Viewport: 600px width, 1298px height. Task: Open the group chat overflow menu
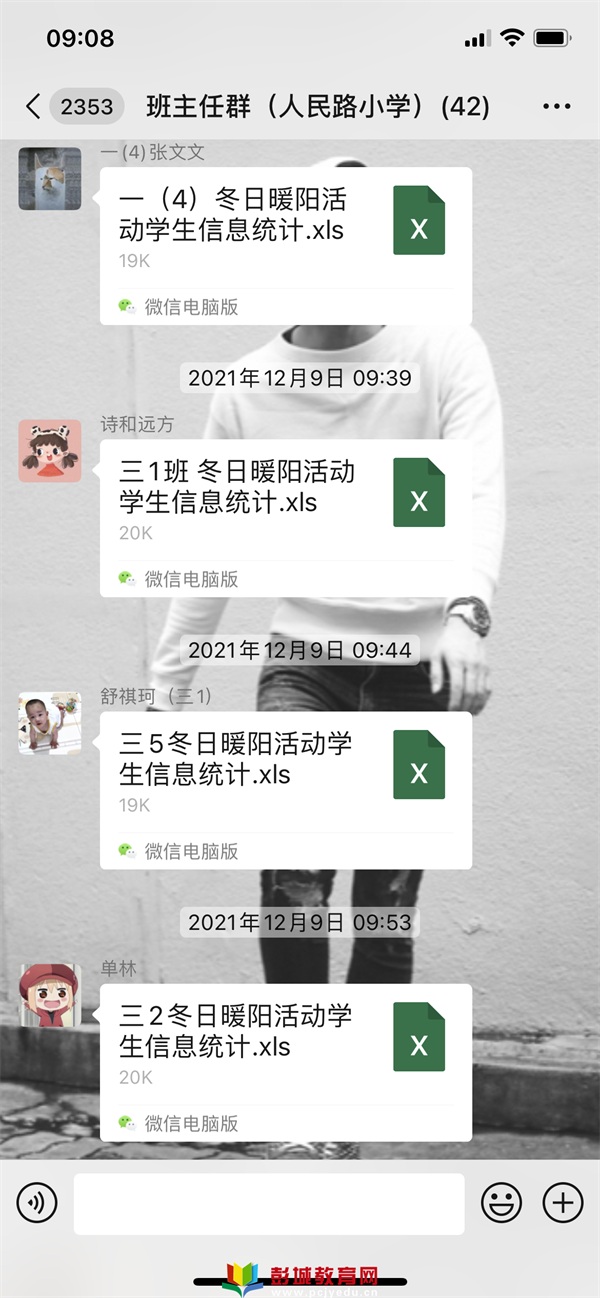[x=557, y=107]
